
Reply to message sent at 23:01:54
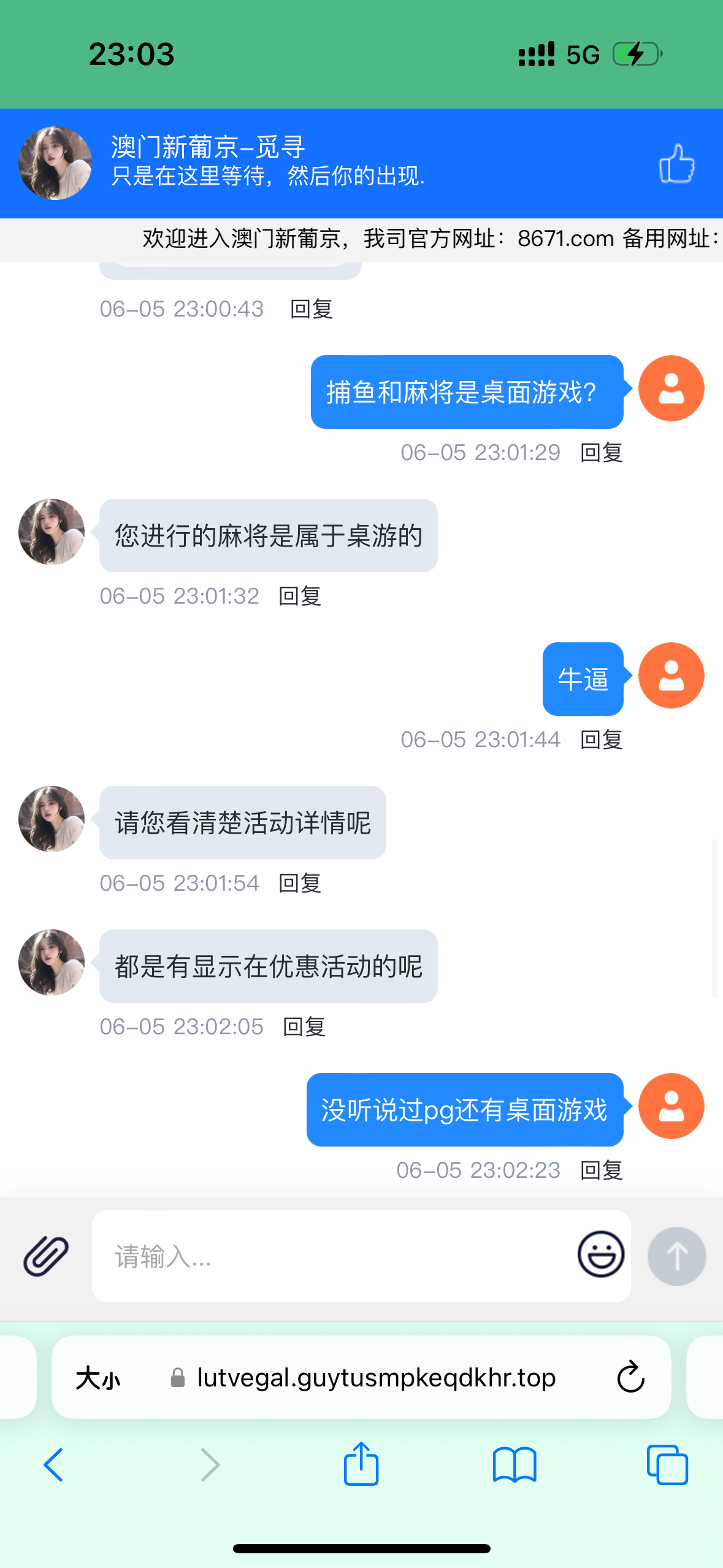(300, 883)
